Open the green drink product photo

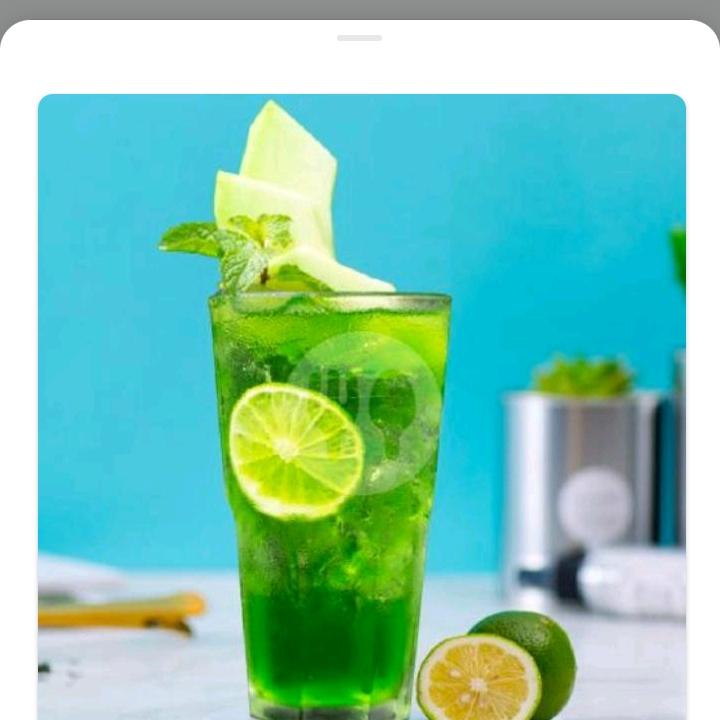[362, 406]
